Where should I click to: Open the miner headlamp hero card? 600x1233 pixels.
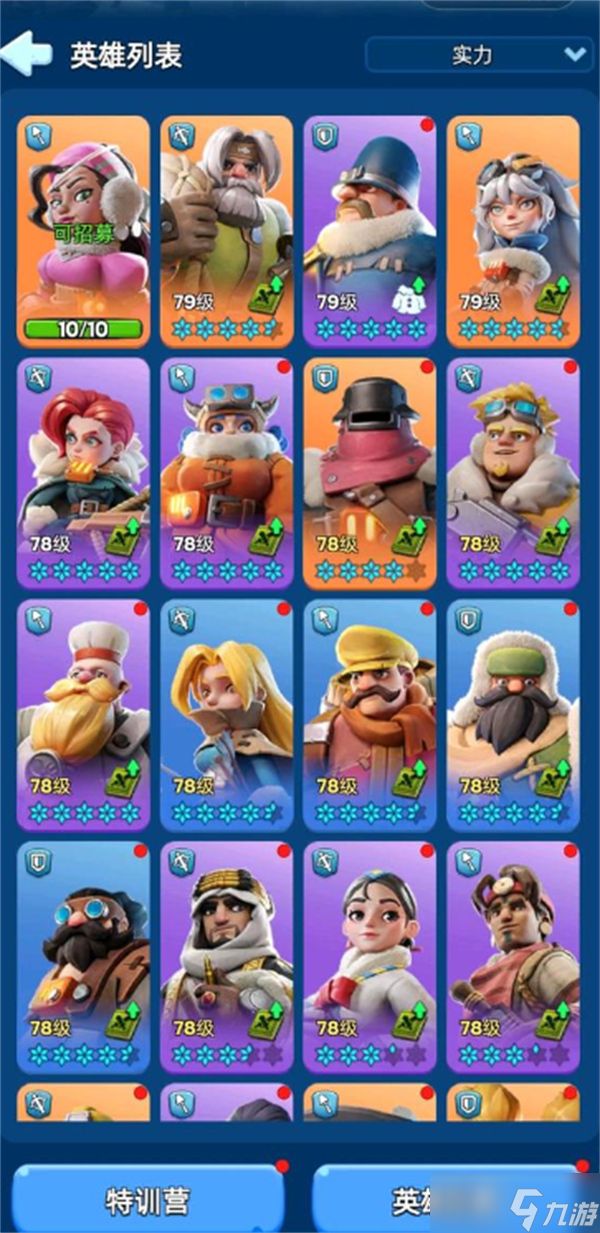click(x=513, y=956)
